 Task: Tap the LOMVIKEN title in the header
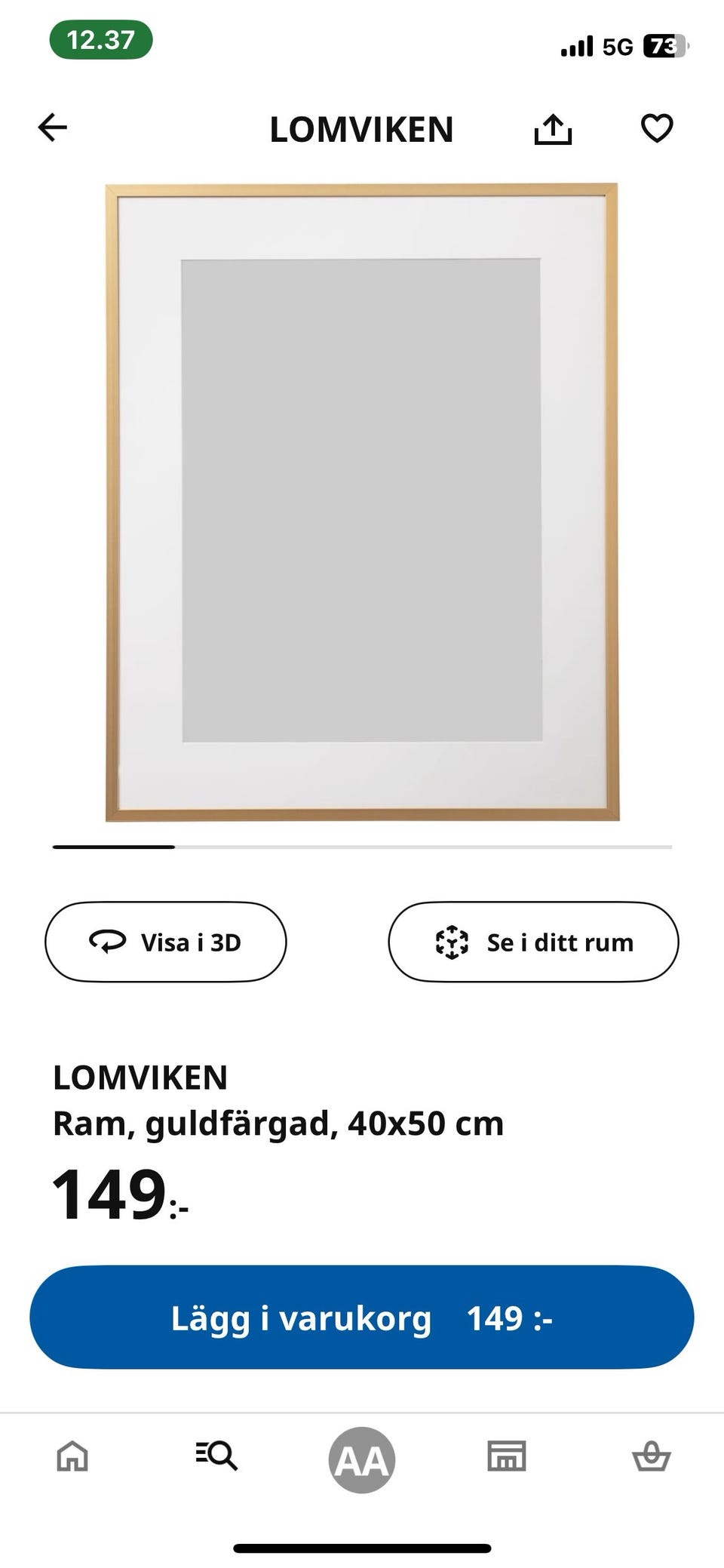pyautogui.click(x=361, y=129)
